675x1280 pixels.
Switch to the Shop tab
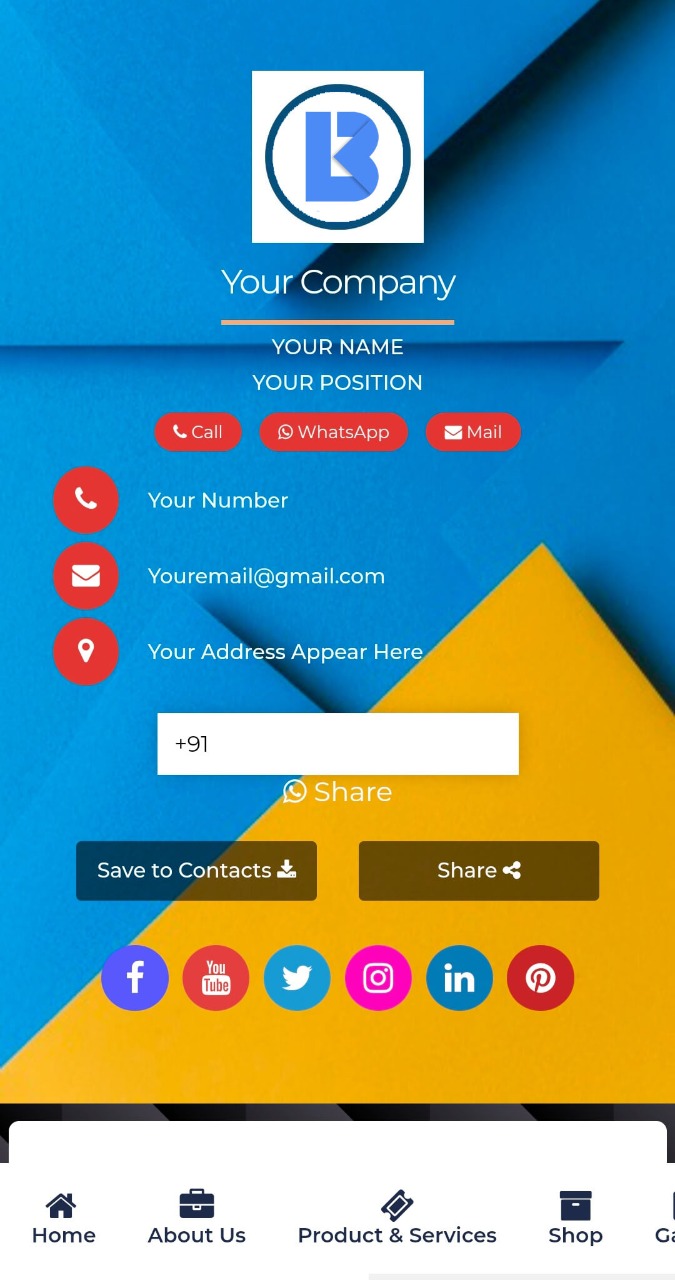click(575, 1219)
